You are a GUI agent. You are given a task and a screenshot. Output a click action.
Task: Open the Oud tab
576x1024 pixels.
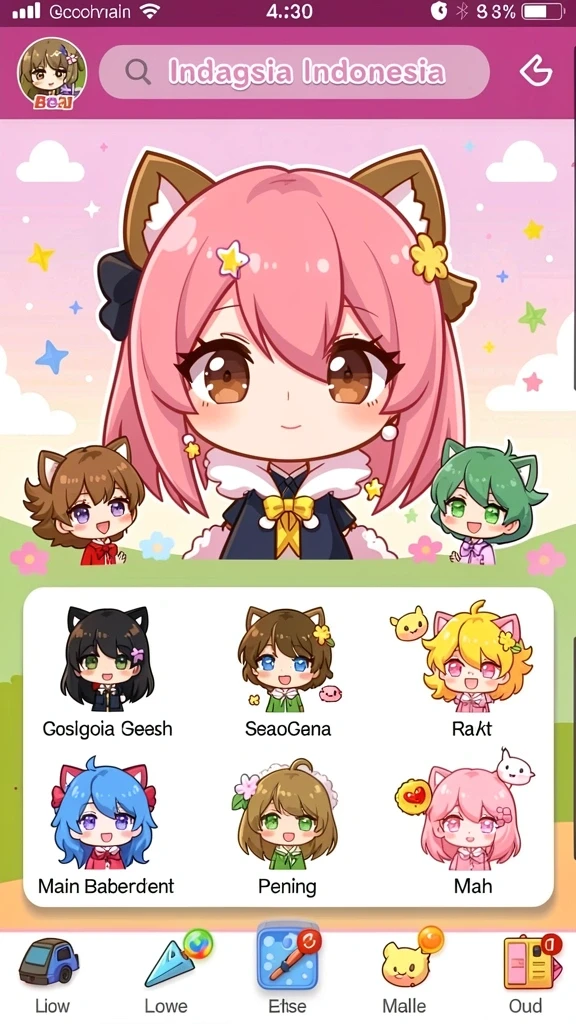click(x=526, y=974)
